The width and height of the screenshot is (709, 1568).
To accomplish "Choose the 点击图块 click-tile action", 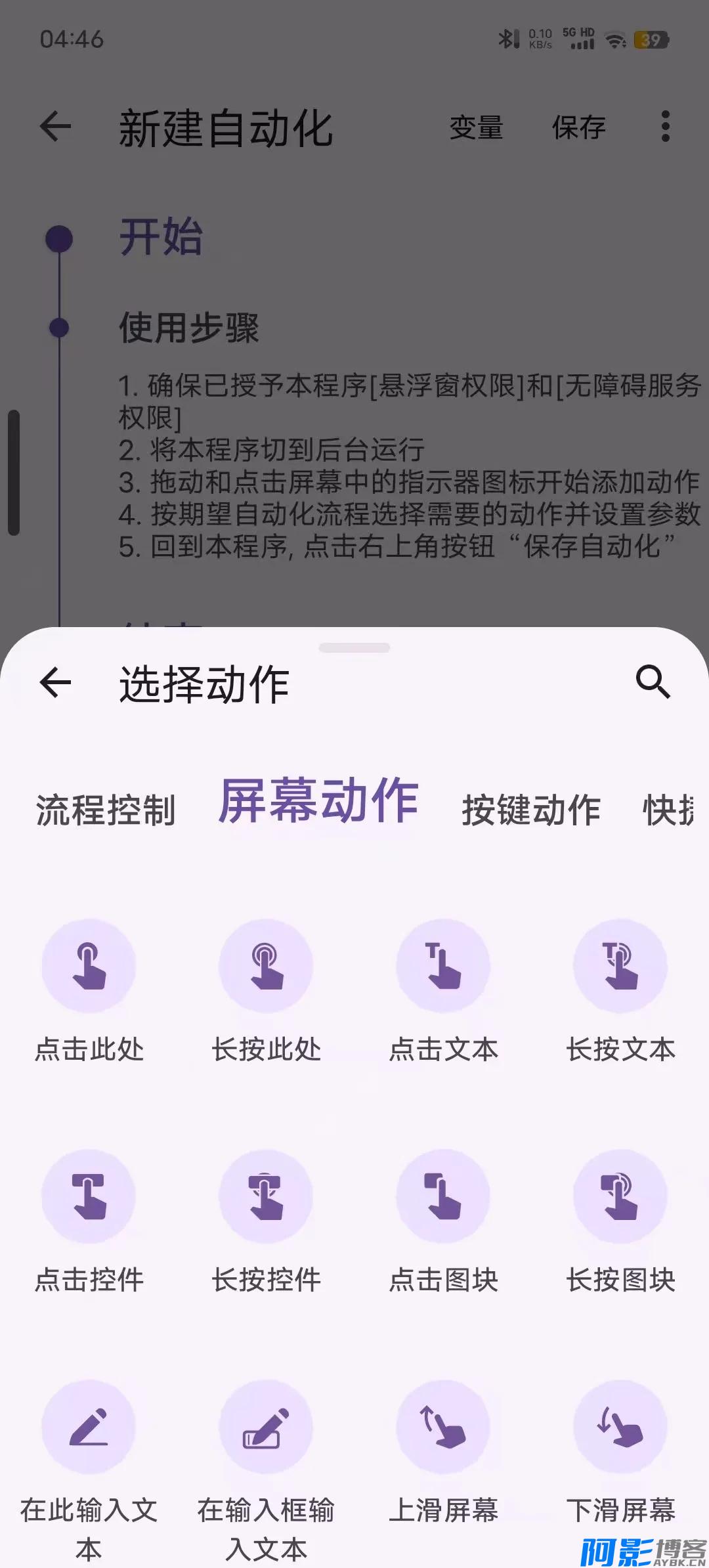I will [443, 1196].
